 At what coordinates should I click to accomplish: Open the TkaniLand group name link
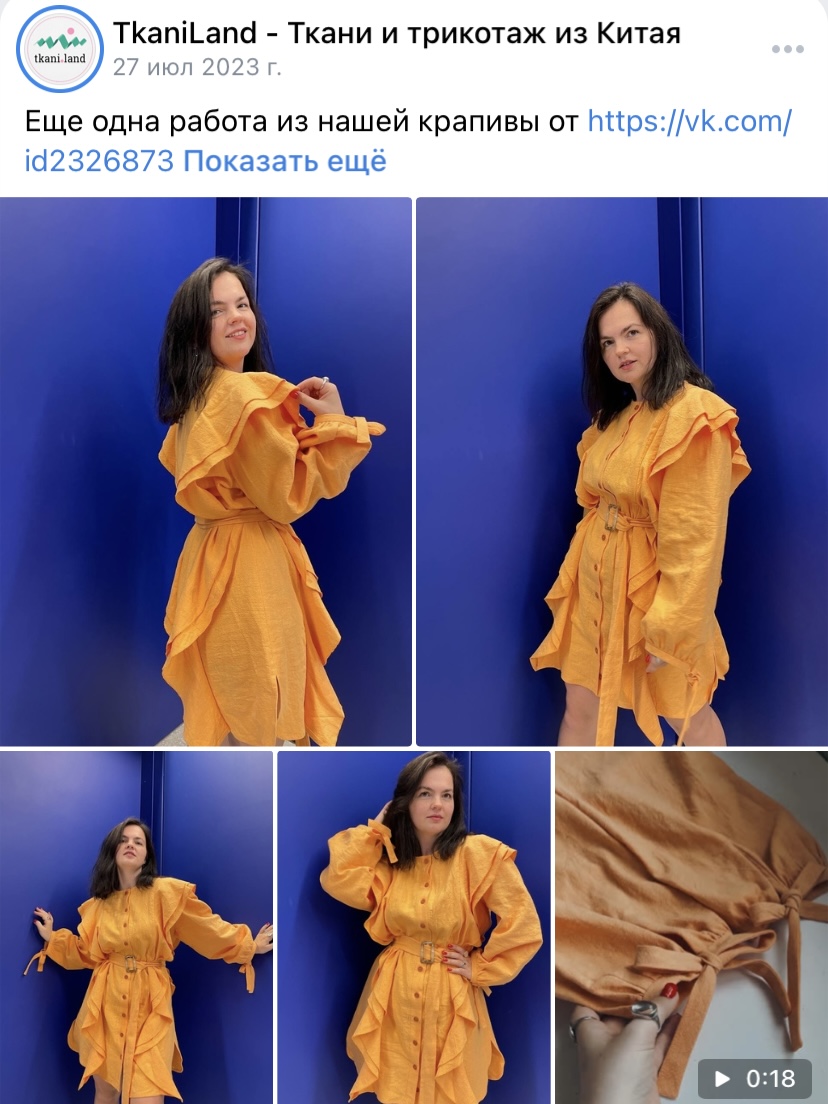point(397,33)
